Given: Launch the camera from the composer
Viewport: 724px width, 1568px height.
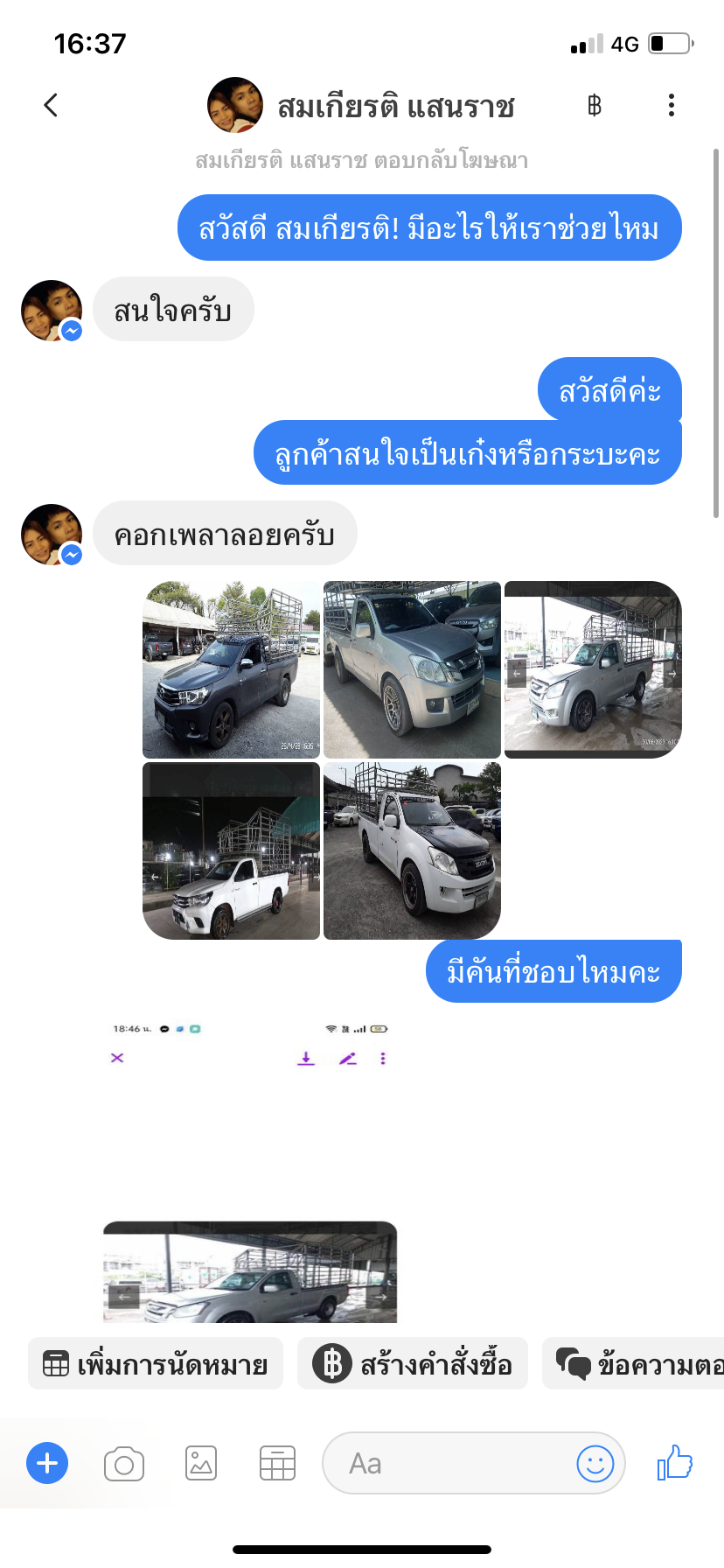Looking at the screenshot, I should (x=124, y=1463).
